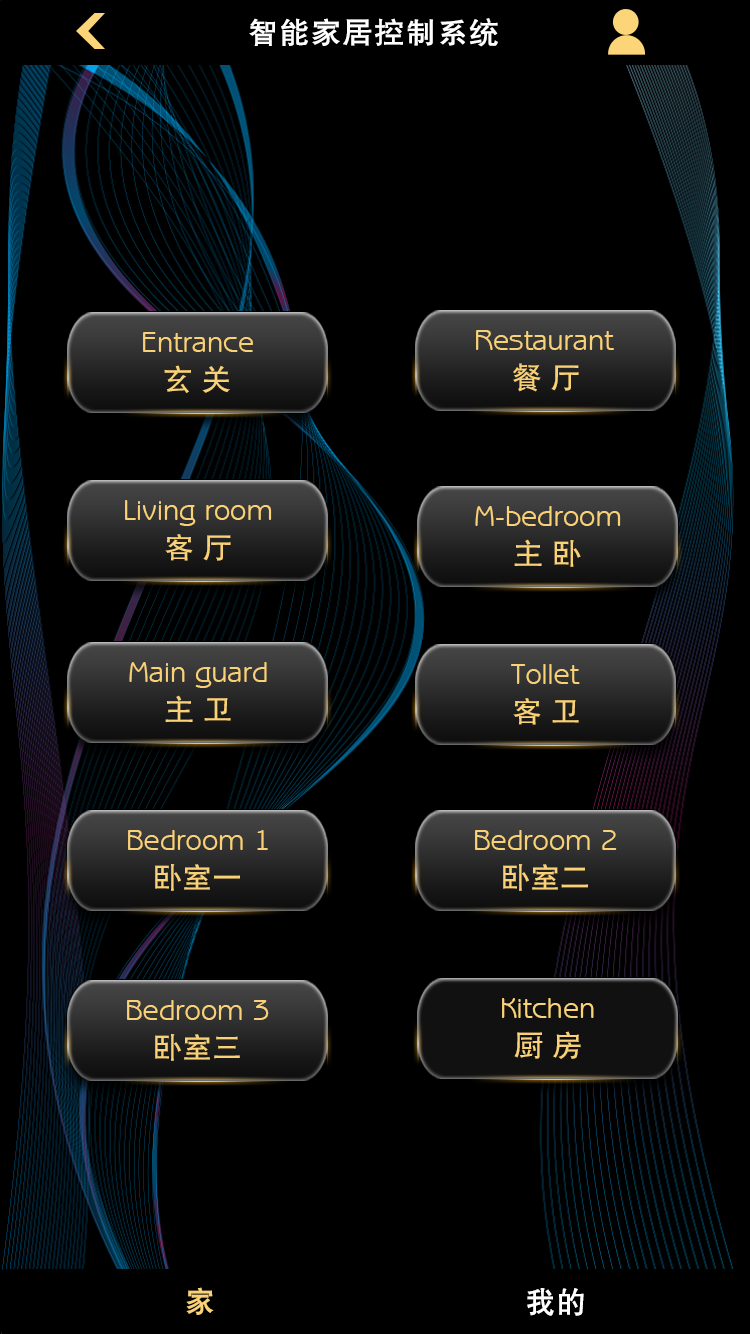This screenshot has width=750, height=1334.
Task: Open Entrance room controls
Action: 197,362
